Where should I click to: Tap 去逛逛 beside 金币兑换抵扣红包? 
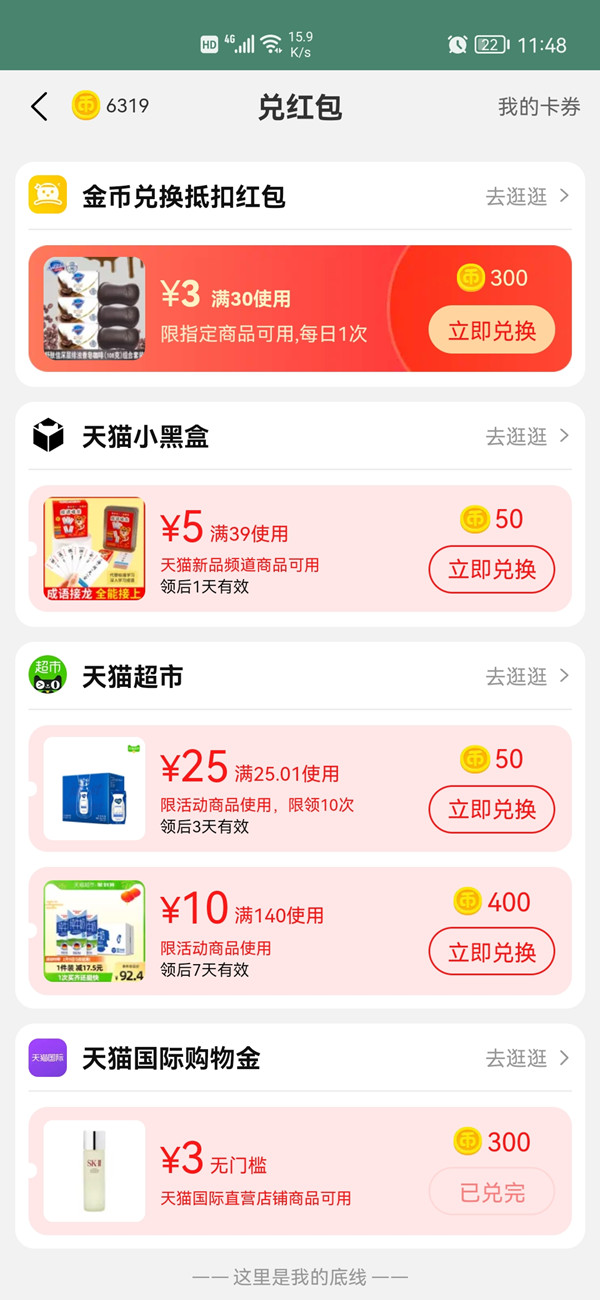(527, 197)
